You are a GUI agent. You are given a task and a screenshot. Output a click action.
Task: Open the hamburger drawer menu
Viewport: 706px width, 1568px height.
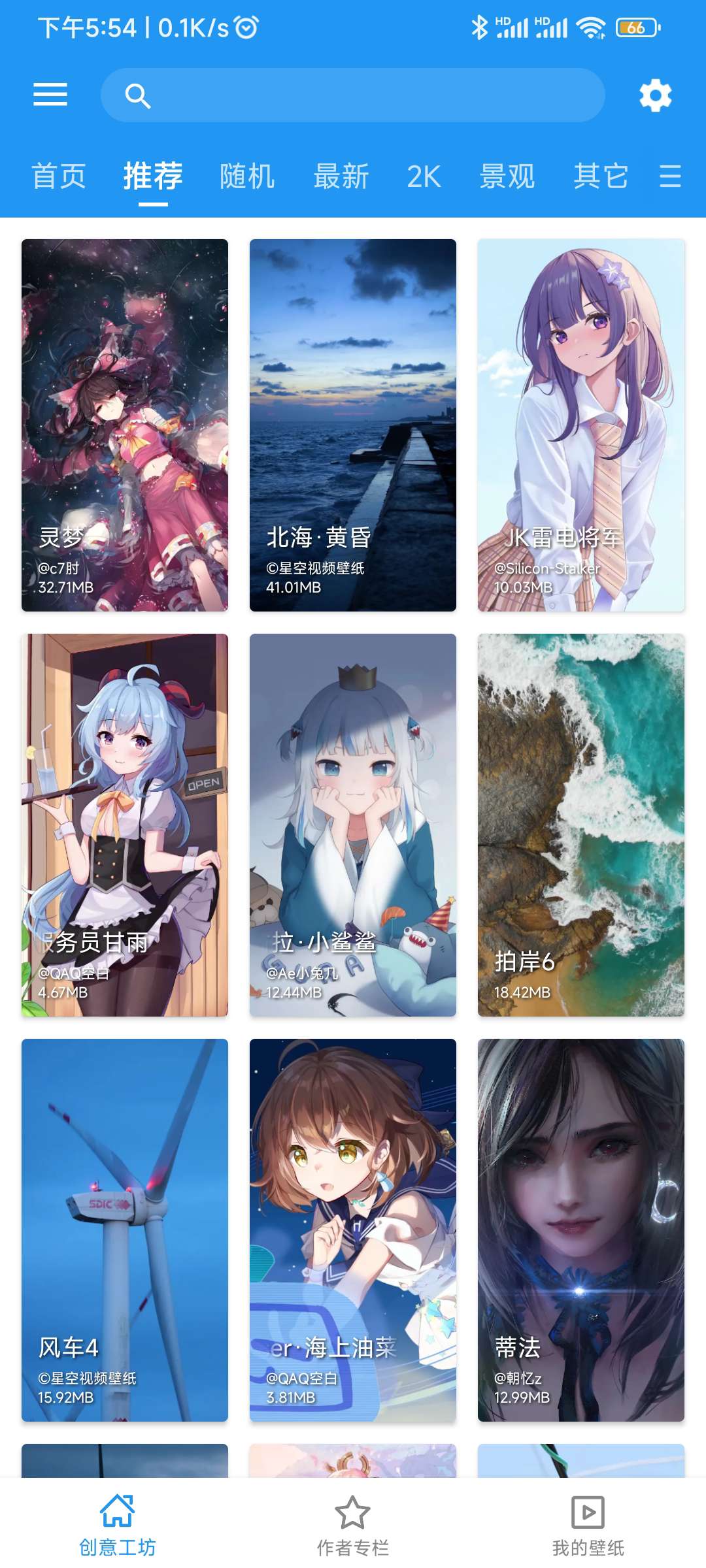pyautogui.click(x=50, y=95)
